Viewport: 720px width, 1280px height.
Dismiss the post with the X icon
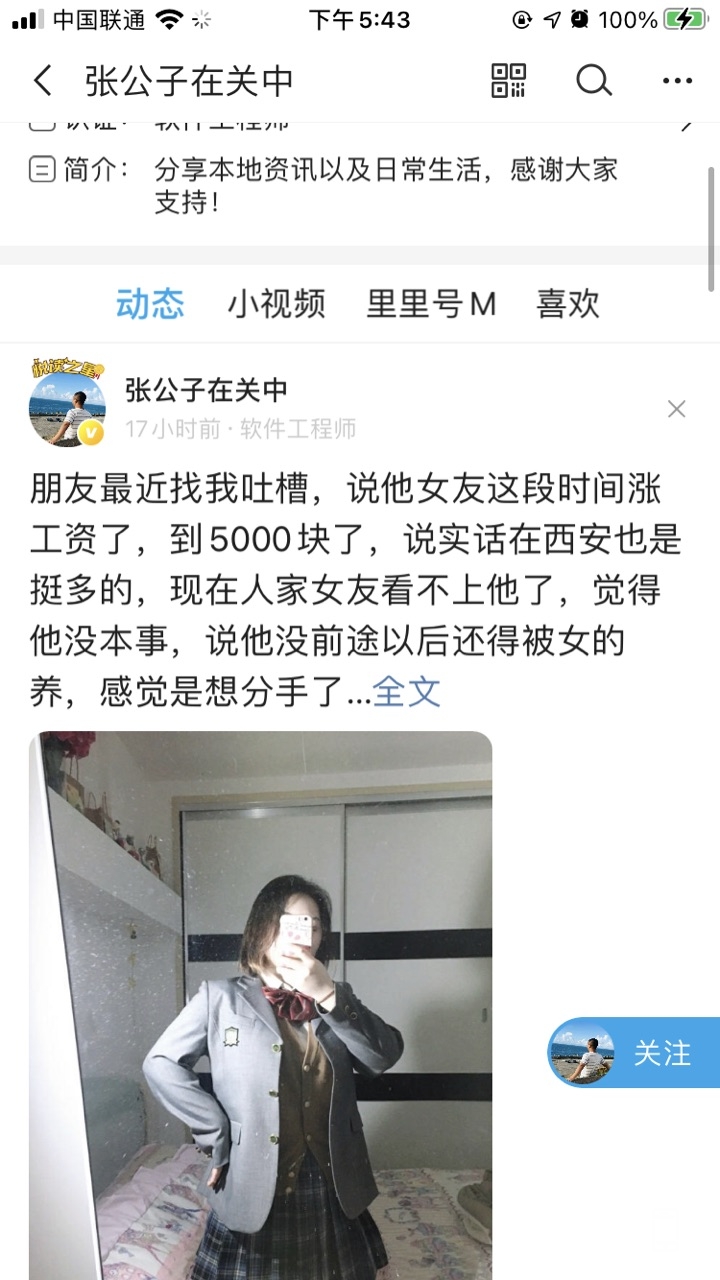(677, 409)
